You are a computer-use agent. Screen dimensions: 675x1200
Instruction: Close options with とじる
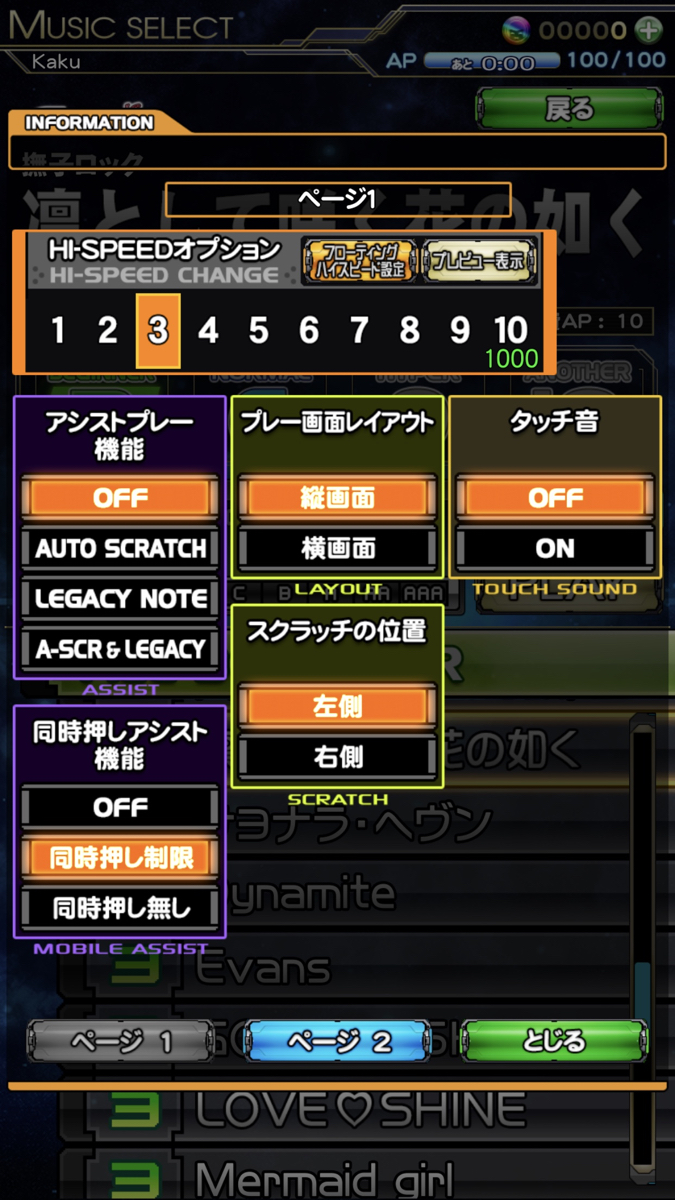pyautogui.click(x=554, y=1041)
